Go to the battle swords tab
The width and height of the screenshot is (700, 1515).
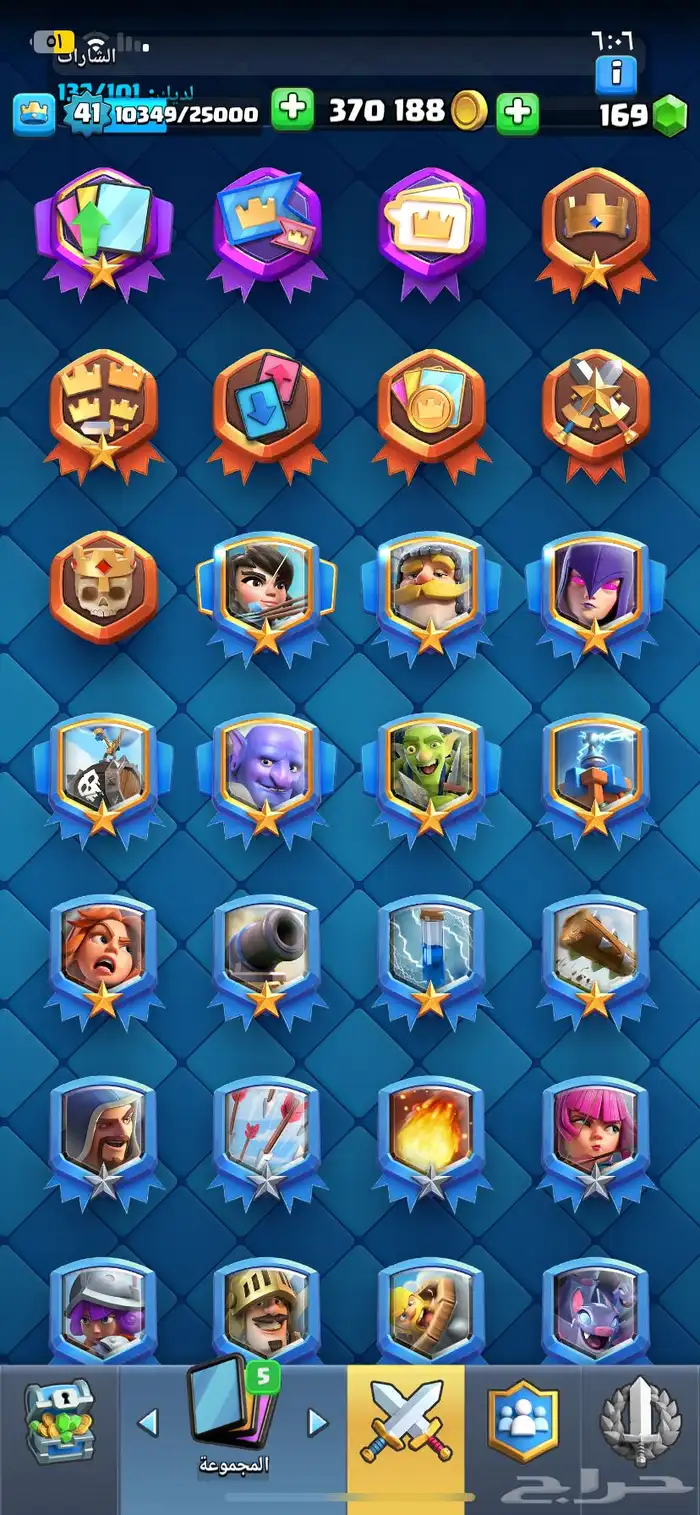click(x=405, y=1422)
